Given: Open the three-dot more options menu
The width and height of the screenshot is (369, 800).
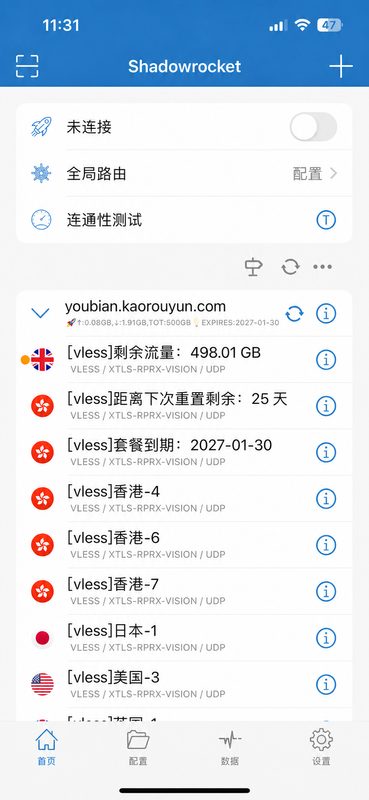Looking at the screenshot, I should tap(323, 267).
